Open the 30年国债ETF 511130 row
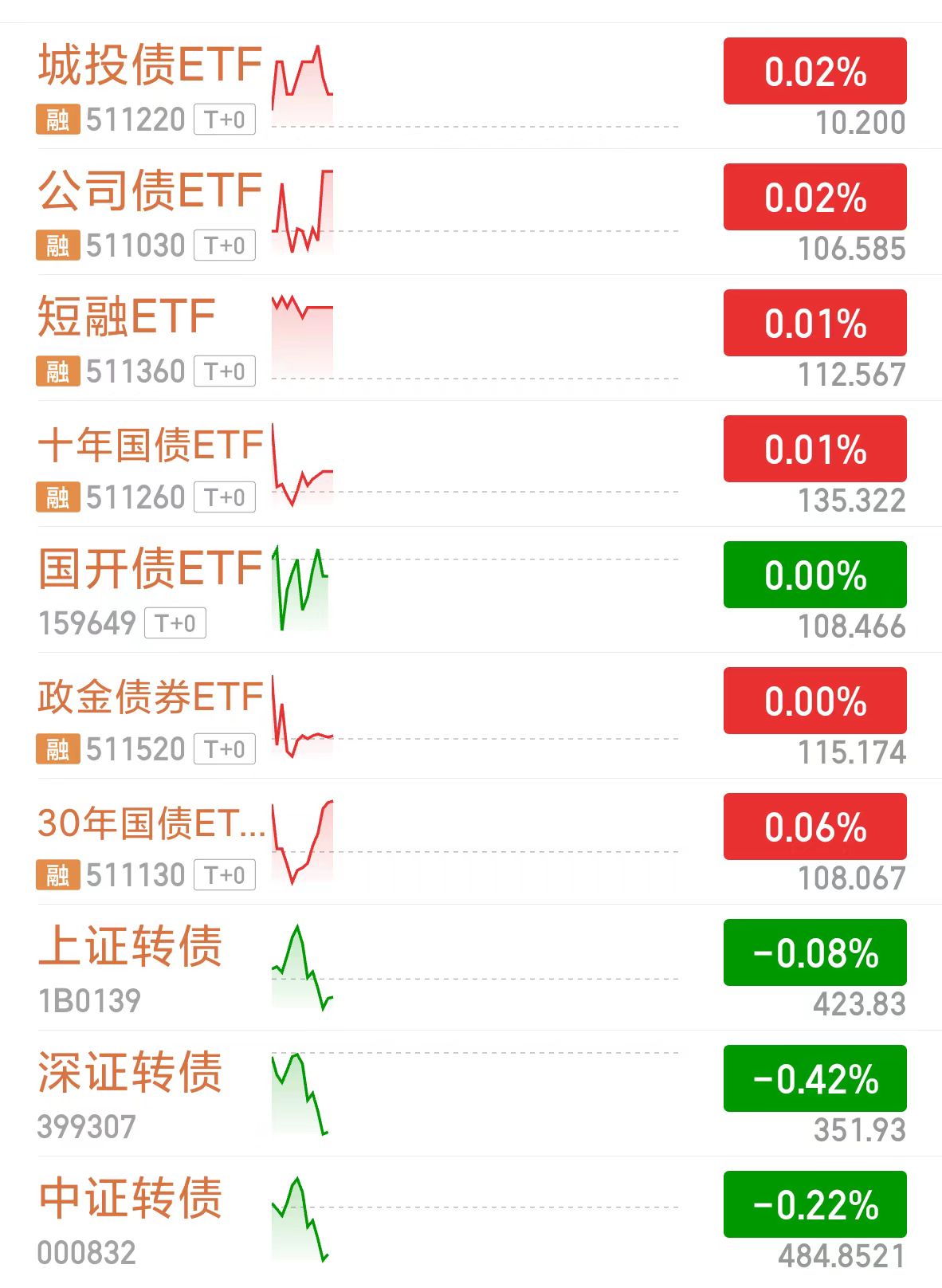942x1288 pixels. point(471,842)
